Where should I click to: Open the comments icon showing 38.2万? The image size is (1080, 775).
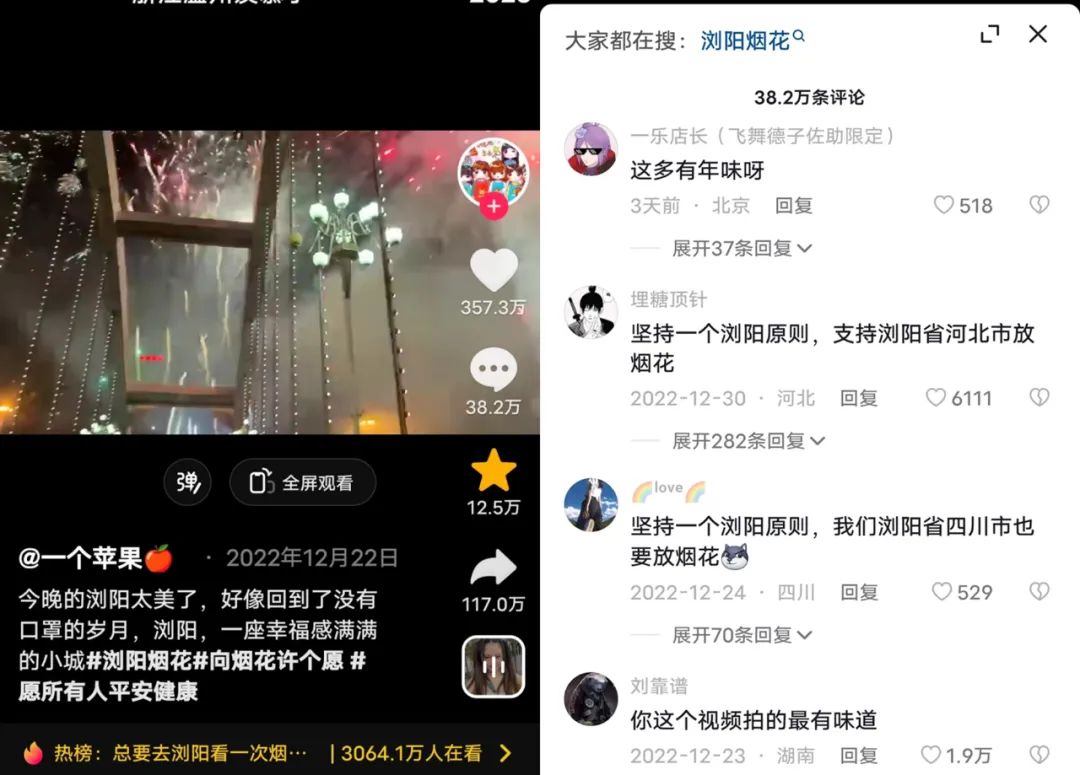(493, 370)
